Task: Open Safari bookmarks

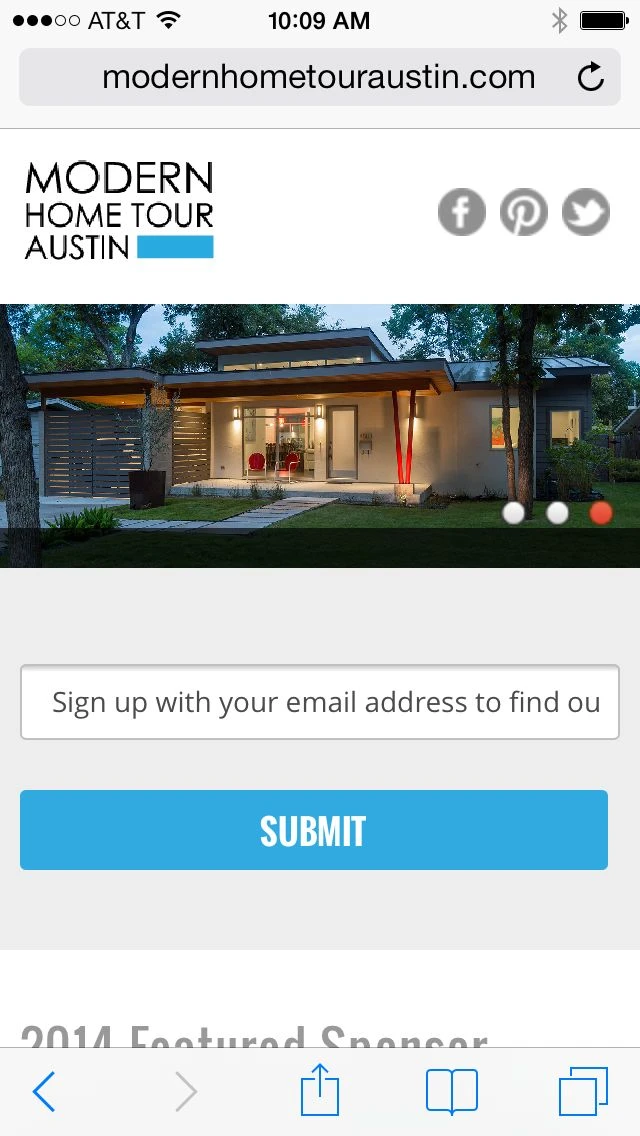Action: (452, 1091)
